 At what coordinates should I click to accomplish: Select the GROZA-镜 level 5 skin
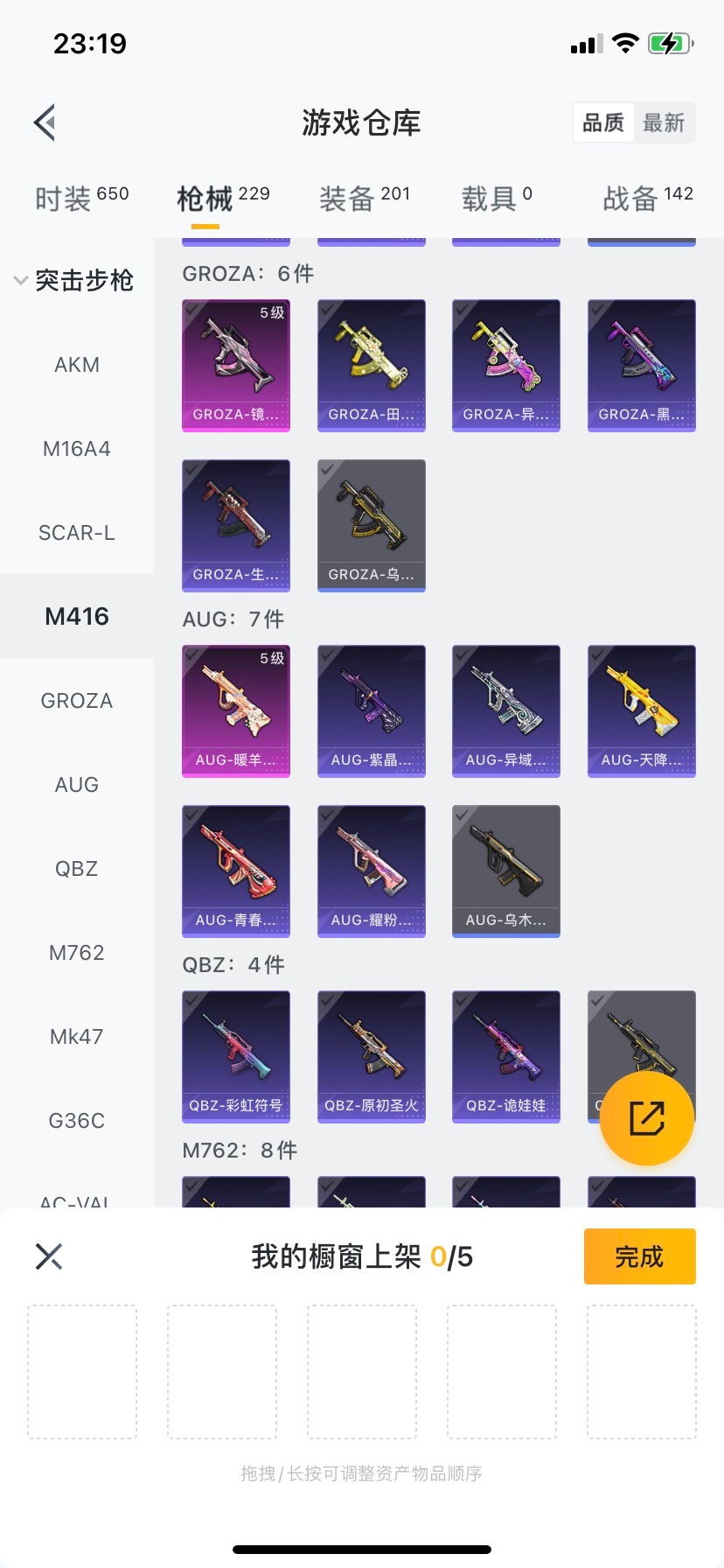tap(236, 365)
